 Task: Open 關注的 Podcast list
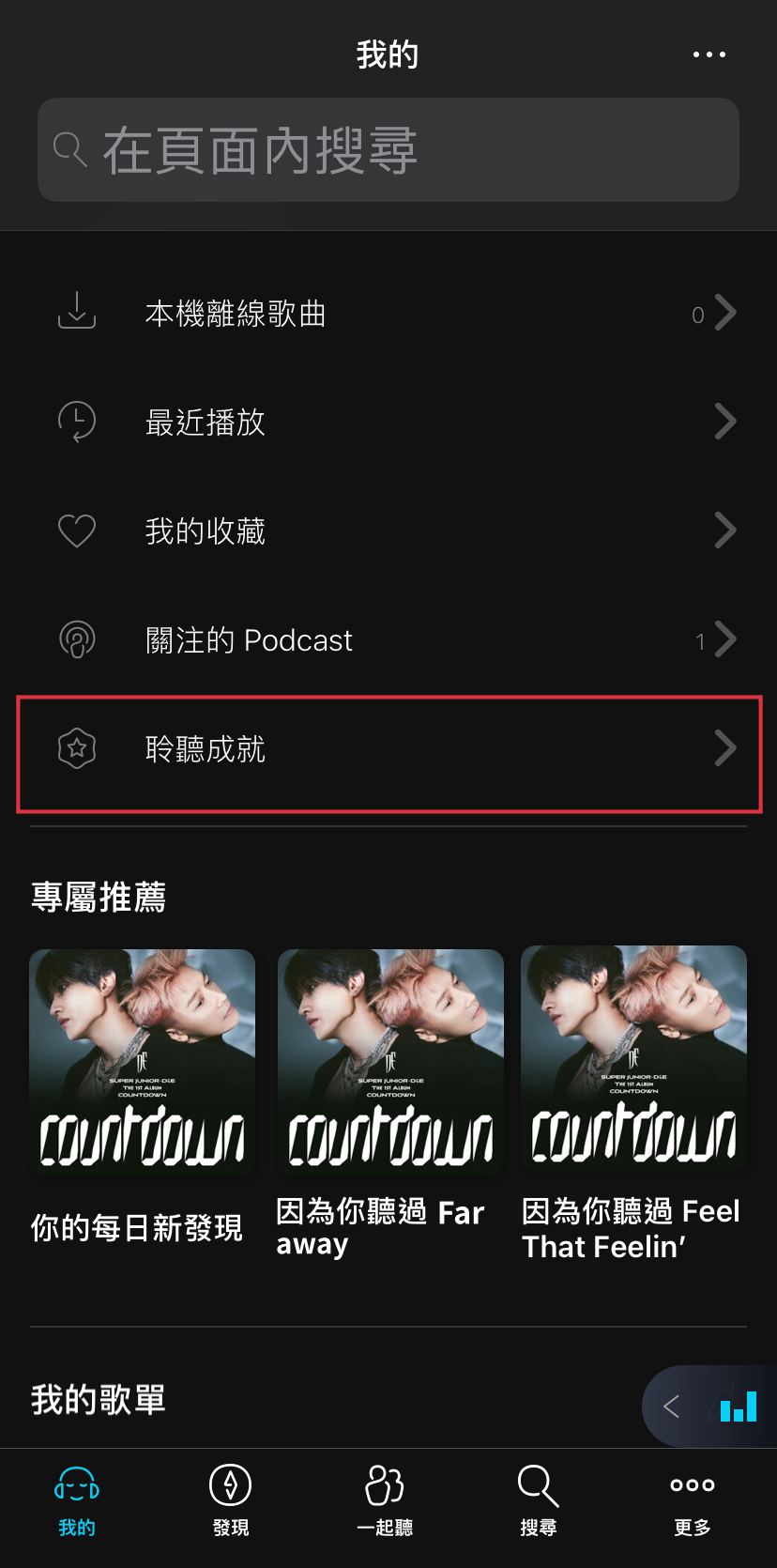[x=388, y=640]
